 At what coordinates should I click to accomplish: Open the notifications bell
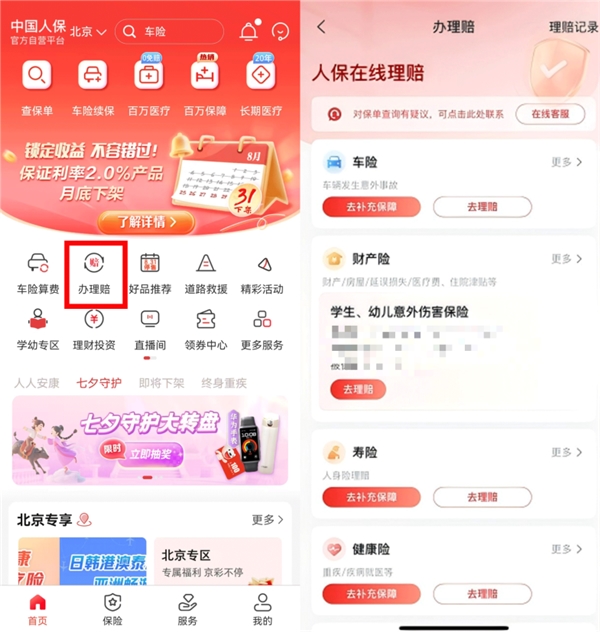point(248,31)
